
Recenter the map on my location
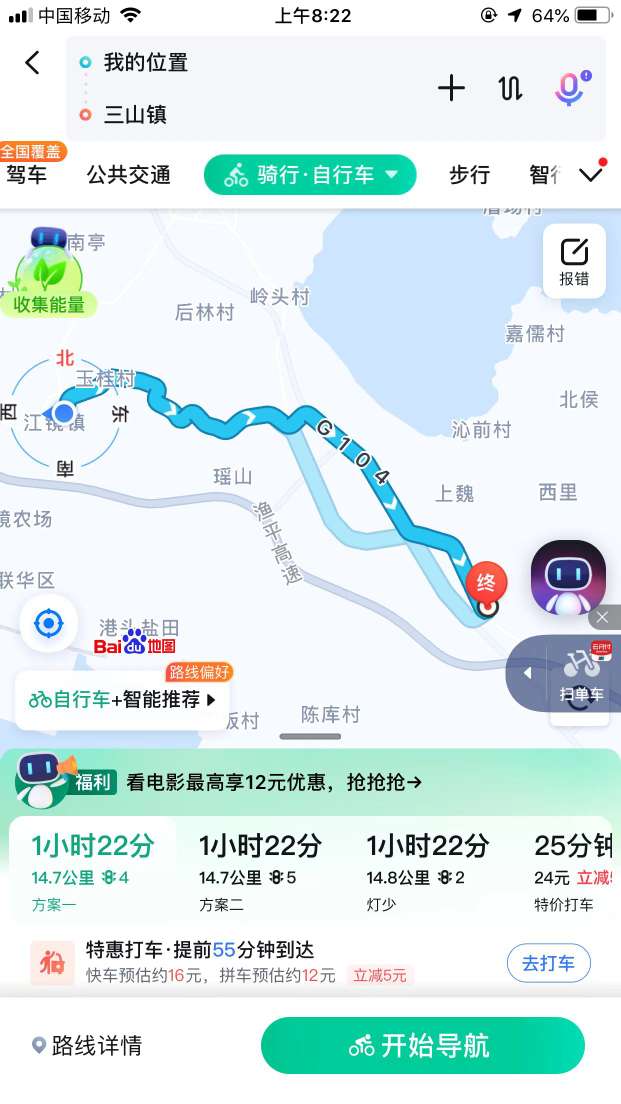pyautogui.click(x=48, y=624)
